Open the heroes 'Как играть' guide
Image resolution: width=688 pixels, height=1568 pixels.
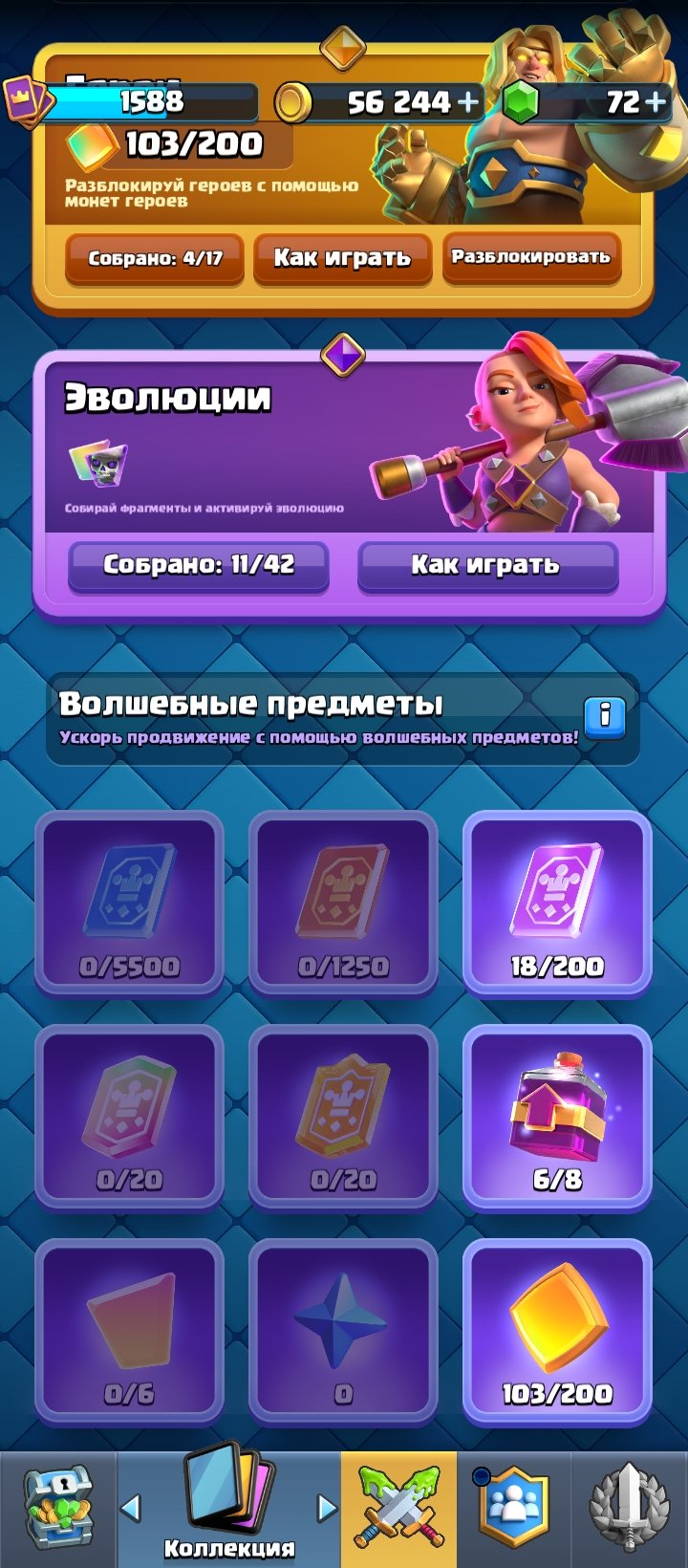[x=342, y=258]
